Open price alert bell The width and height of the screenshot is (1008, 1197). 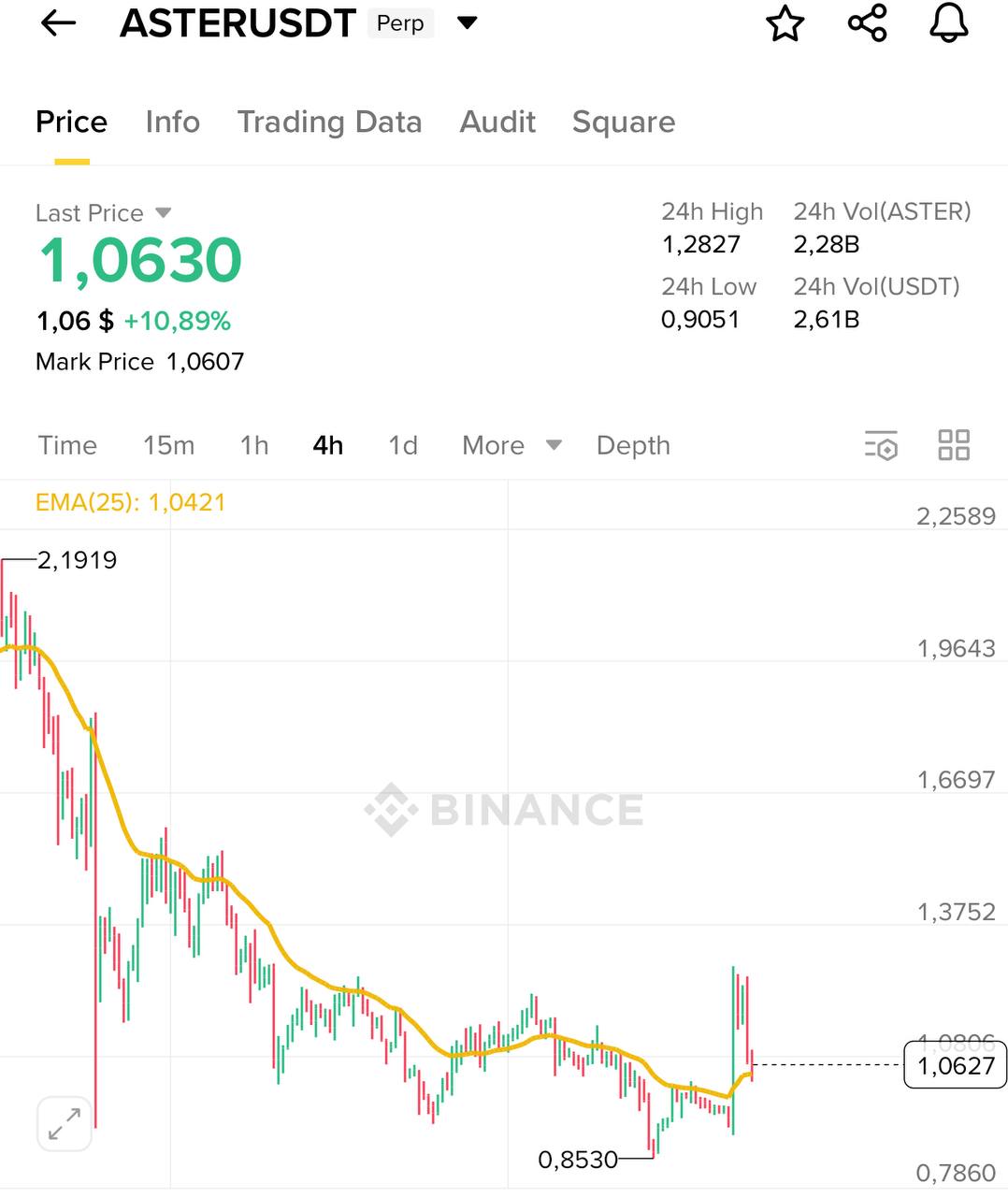point(948,23)
